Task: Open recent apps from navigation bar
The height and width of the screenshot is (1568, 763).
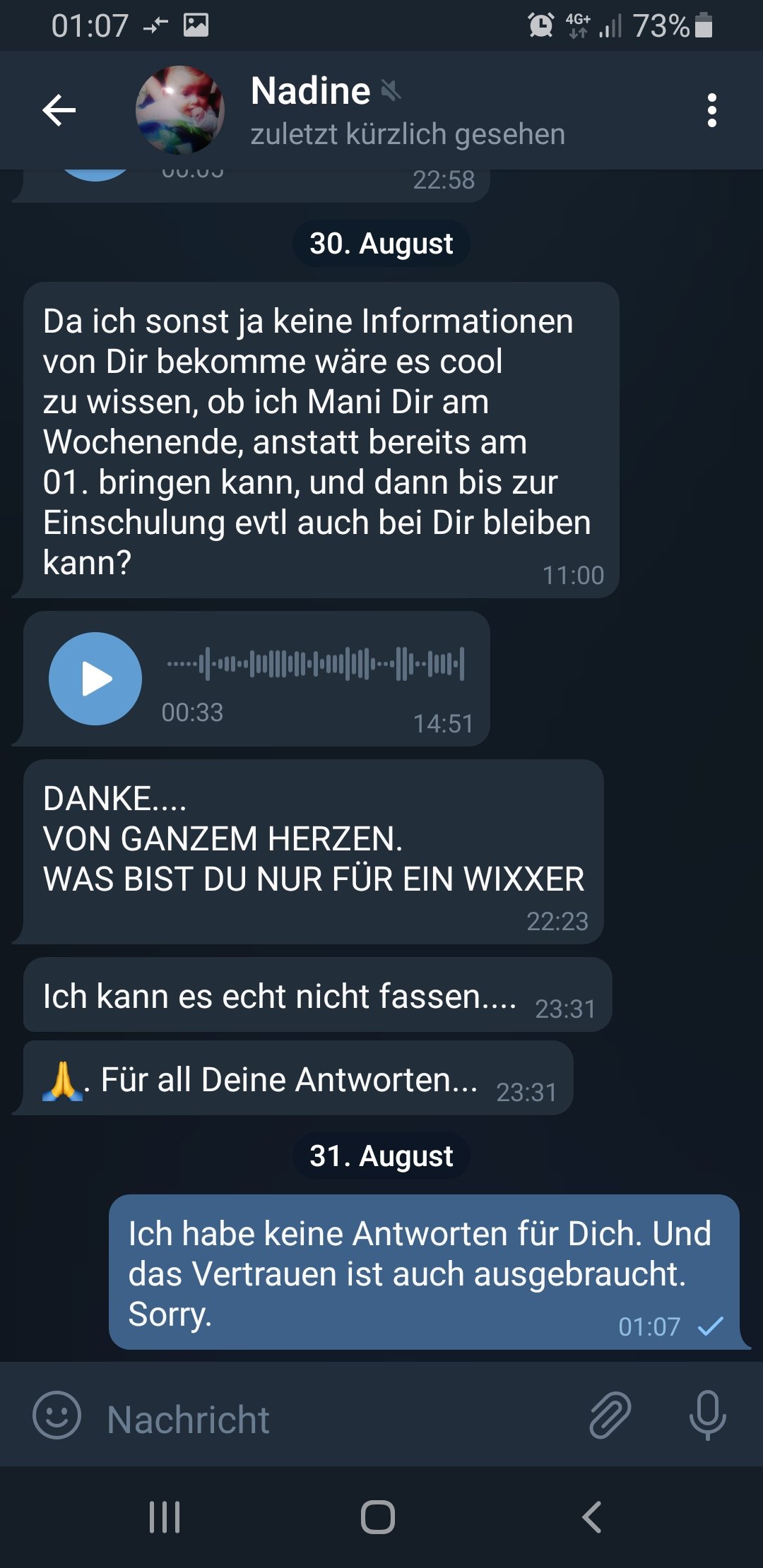Action: pyautogui.click(x=165, y=1516)
